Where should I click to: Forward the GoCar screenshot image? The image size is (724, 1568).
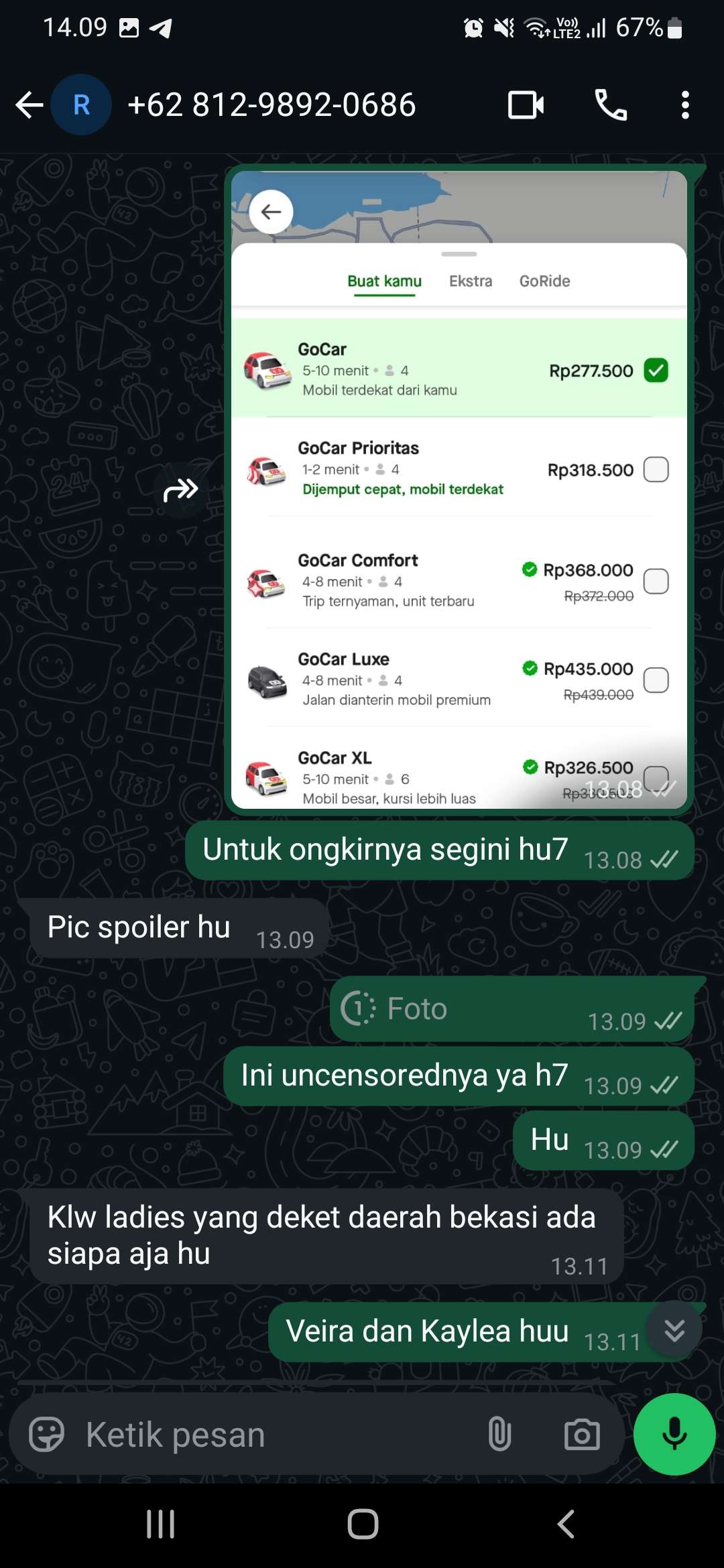point(180,491)
